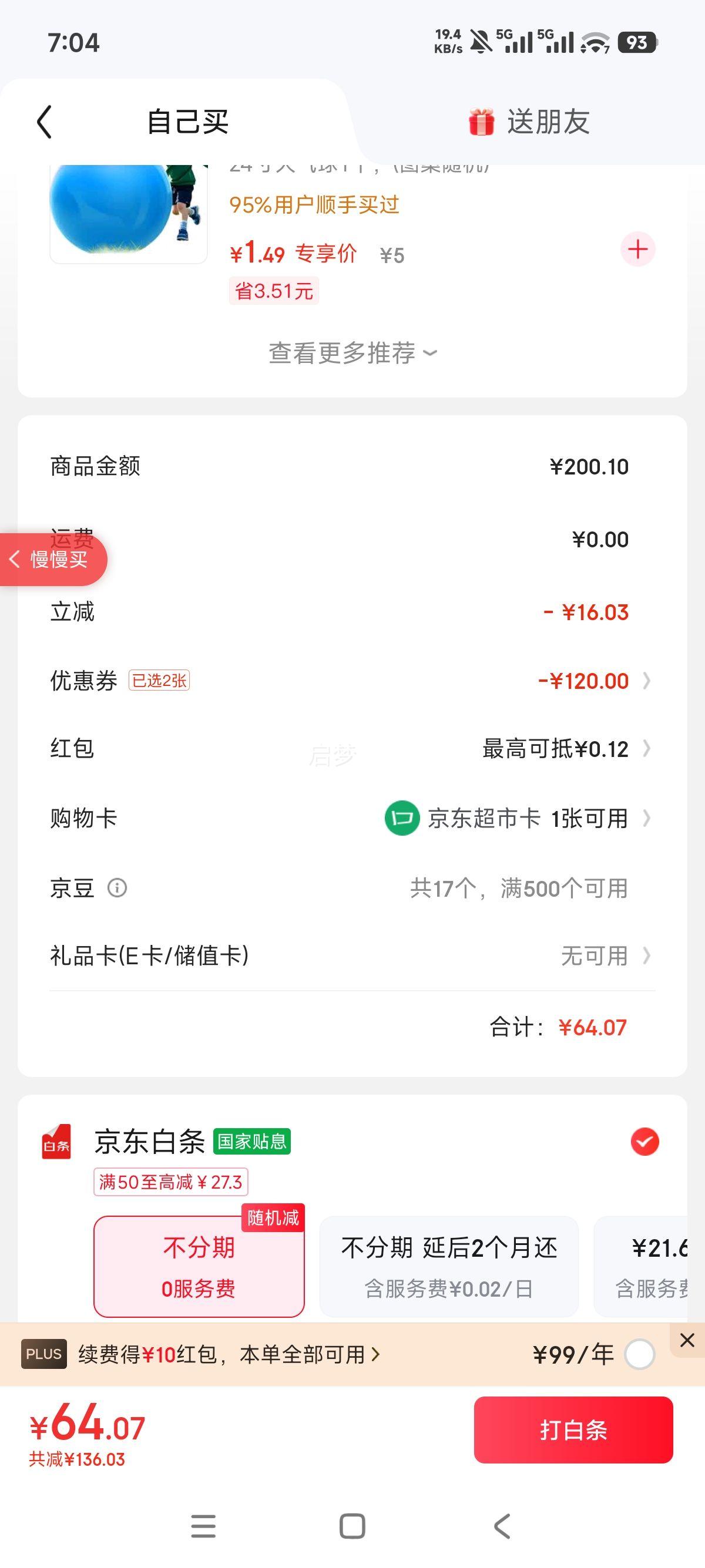Switch to the 送朋友 tab

click(x=528, y=122)
